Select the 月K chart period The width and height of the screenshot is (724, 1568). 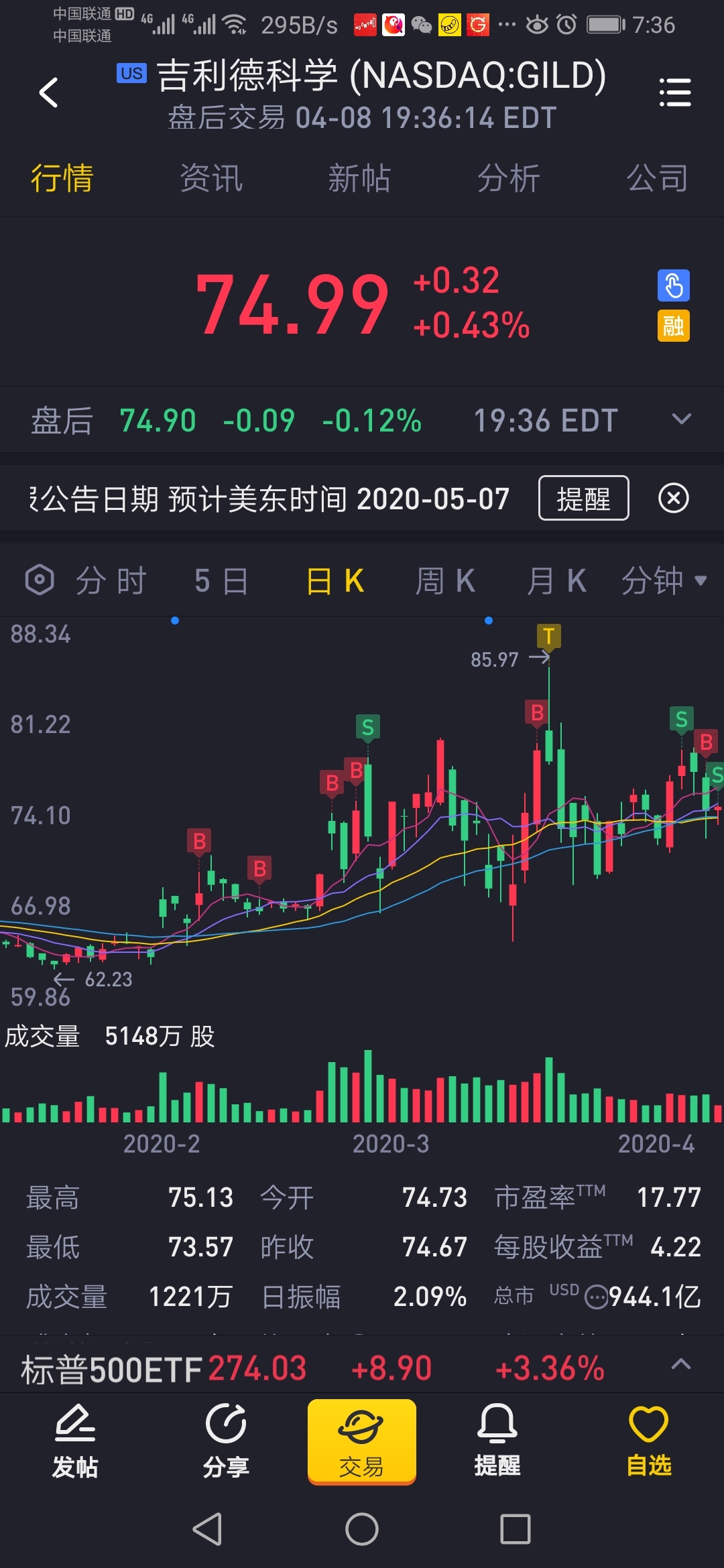[556, 580]
